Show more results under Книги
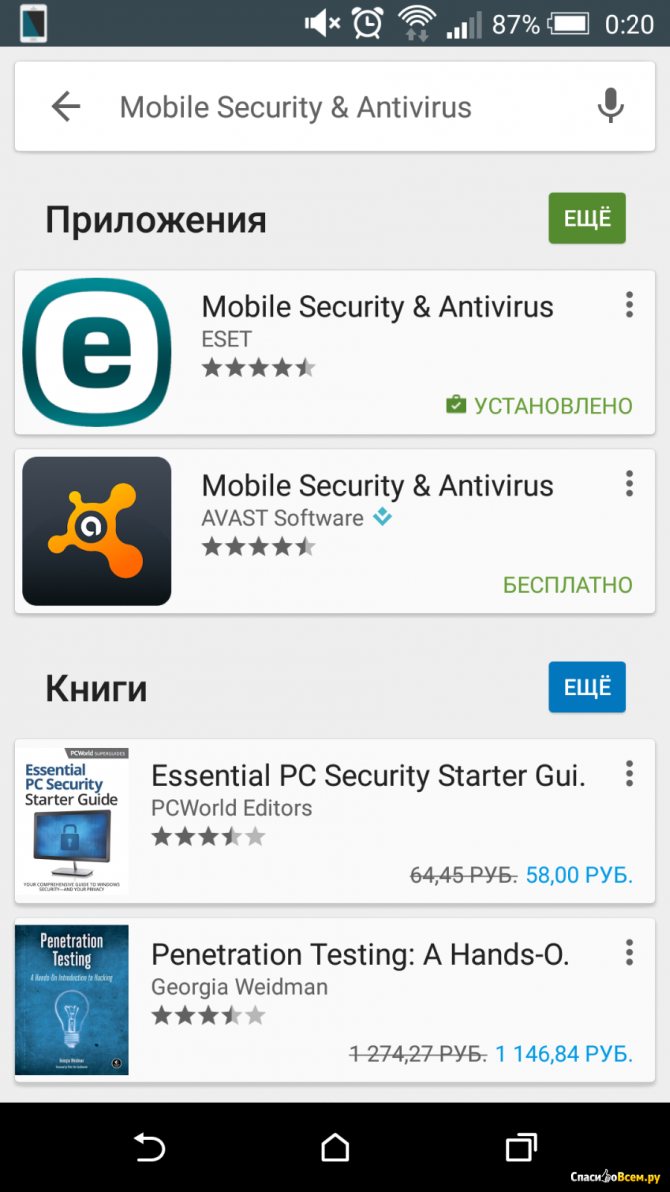 (587, 687)
